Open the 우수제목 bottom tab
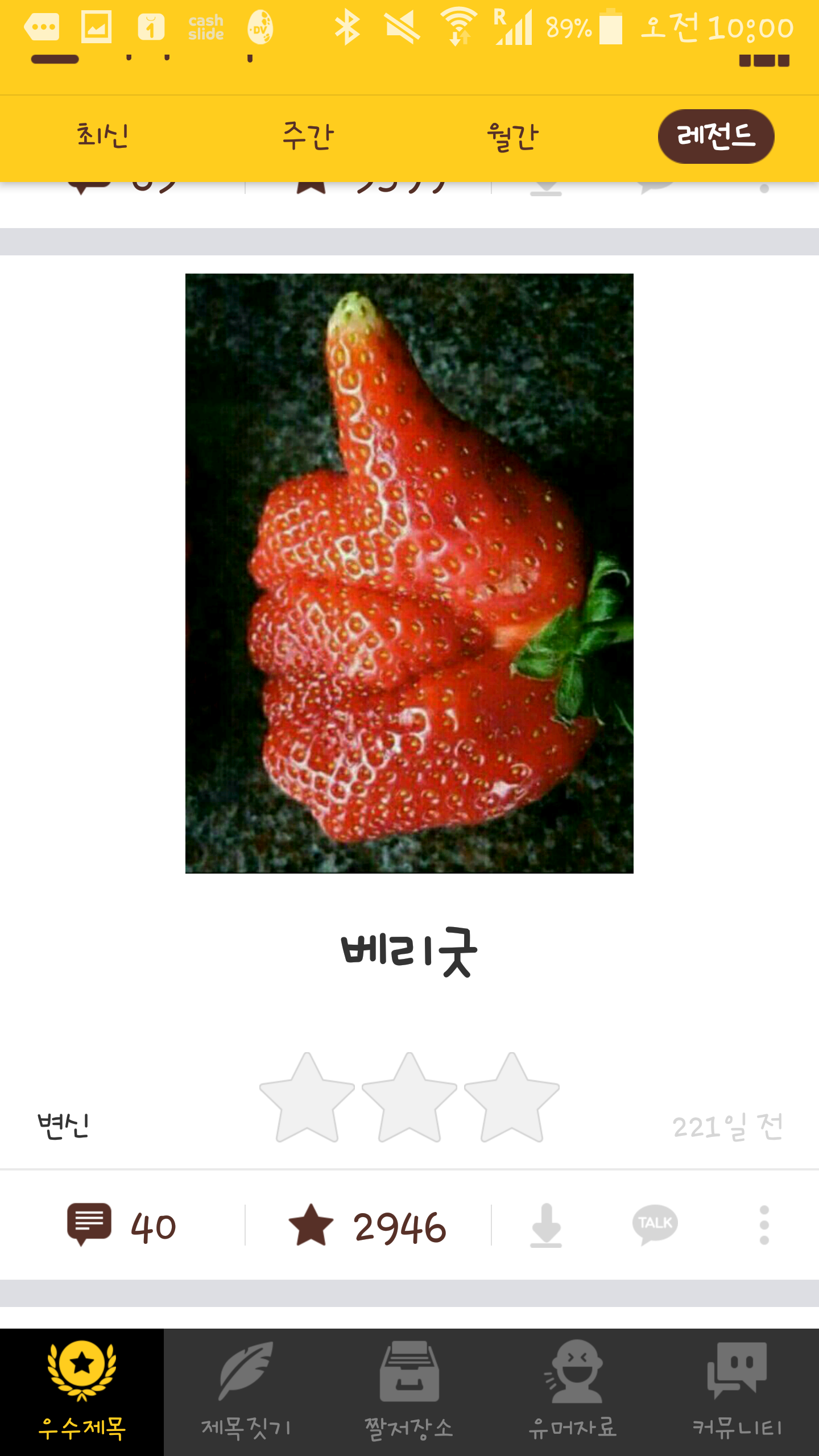The image size is (819, 1456). point(82,1392)
